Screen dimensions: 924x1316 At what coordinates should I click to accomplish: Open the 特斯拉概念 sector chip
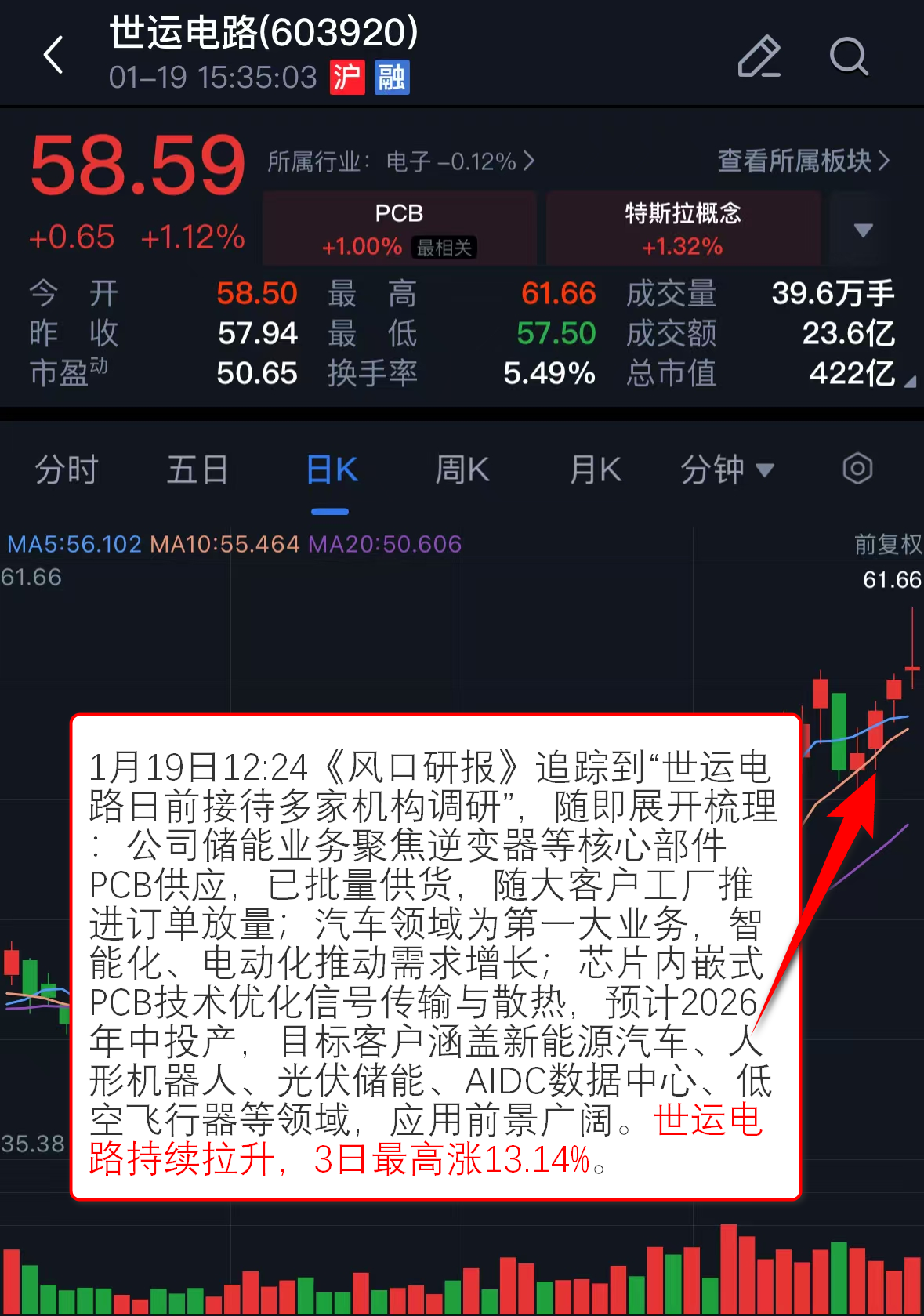pos(683,229)
